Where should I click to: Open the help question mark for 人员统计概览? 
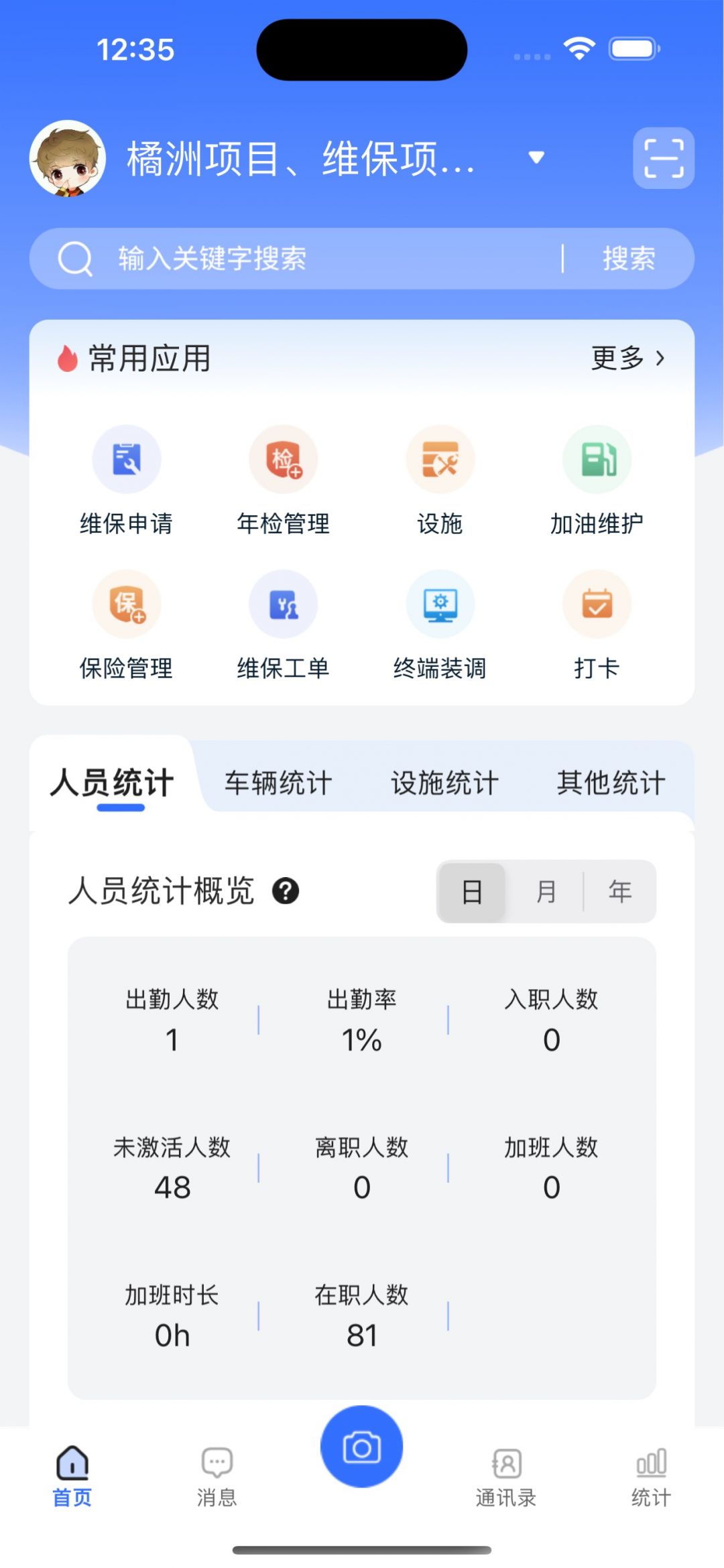pyautogui.click(x=287, y=890)
